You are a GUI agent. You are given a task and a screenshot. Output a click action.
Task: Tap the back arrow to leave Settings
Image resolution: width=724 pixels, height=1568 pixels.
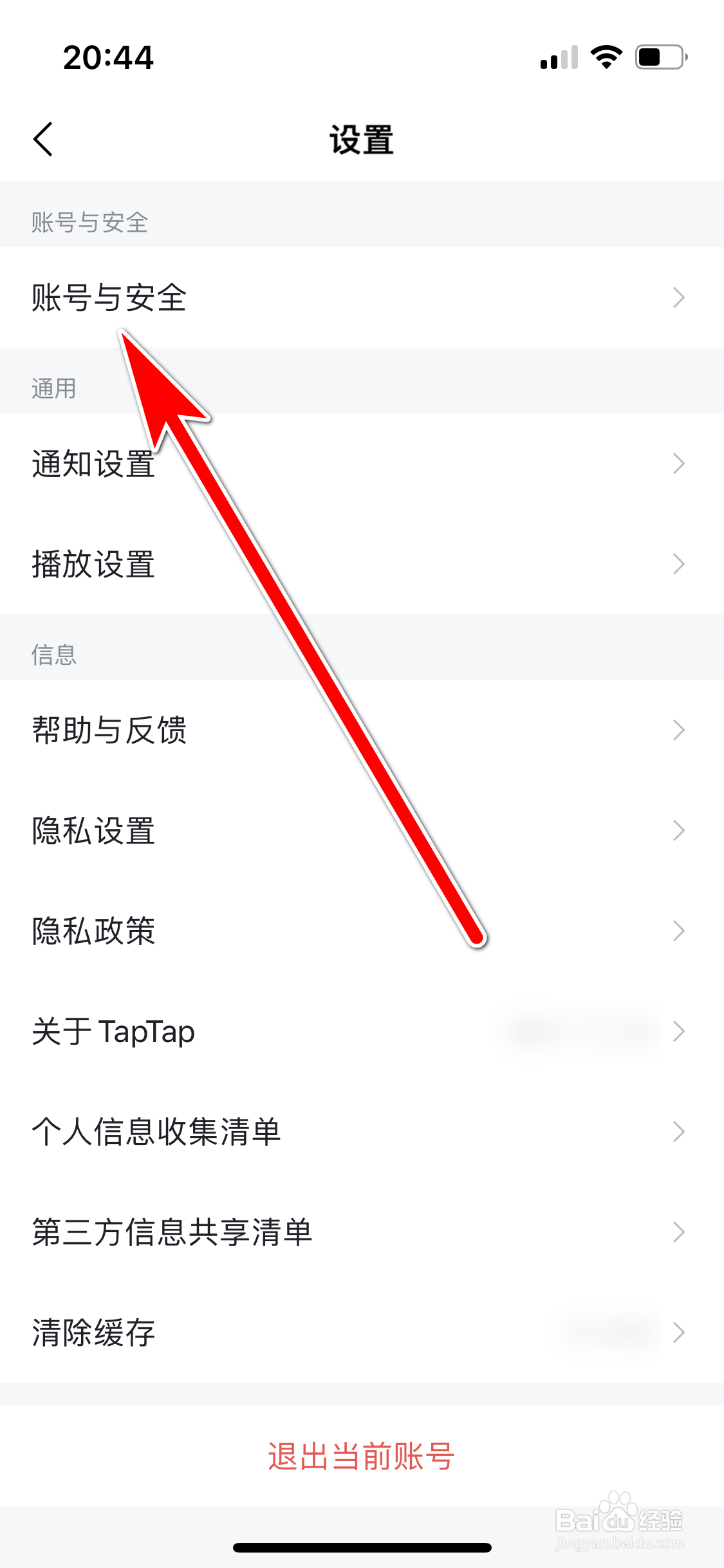(x=43, y=138)
